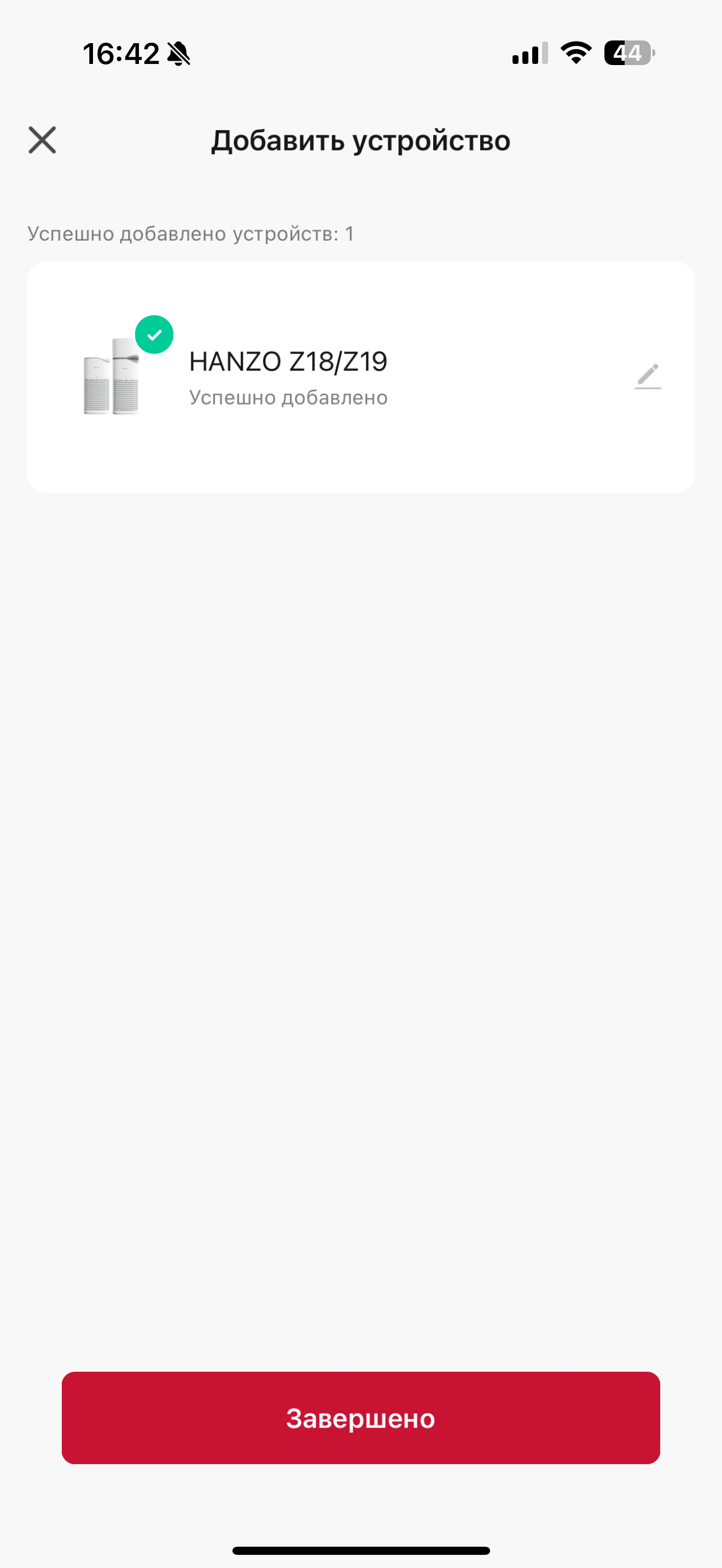Tap the red Завершено button
722x1568 pixels.
(360, 1418)
